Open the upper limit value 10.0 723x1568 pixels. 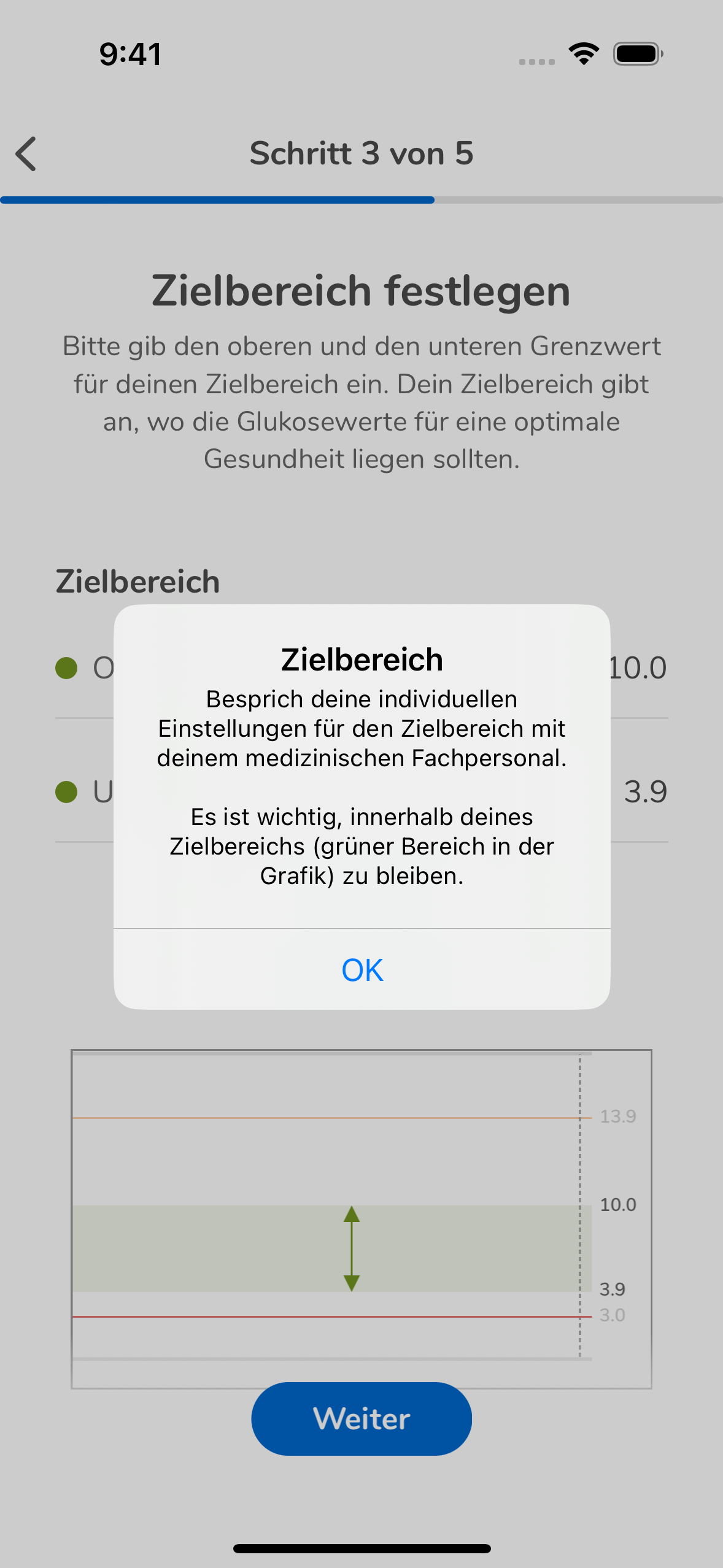pyautogui.click(x=638, y=667)
